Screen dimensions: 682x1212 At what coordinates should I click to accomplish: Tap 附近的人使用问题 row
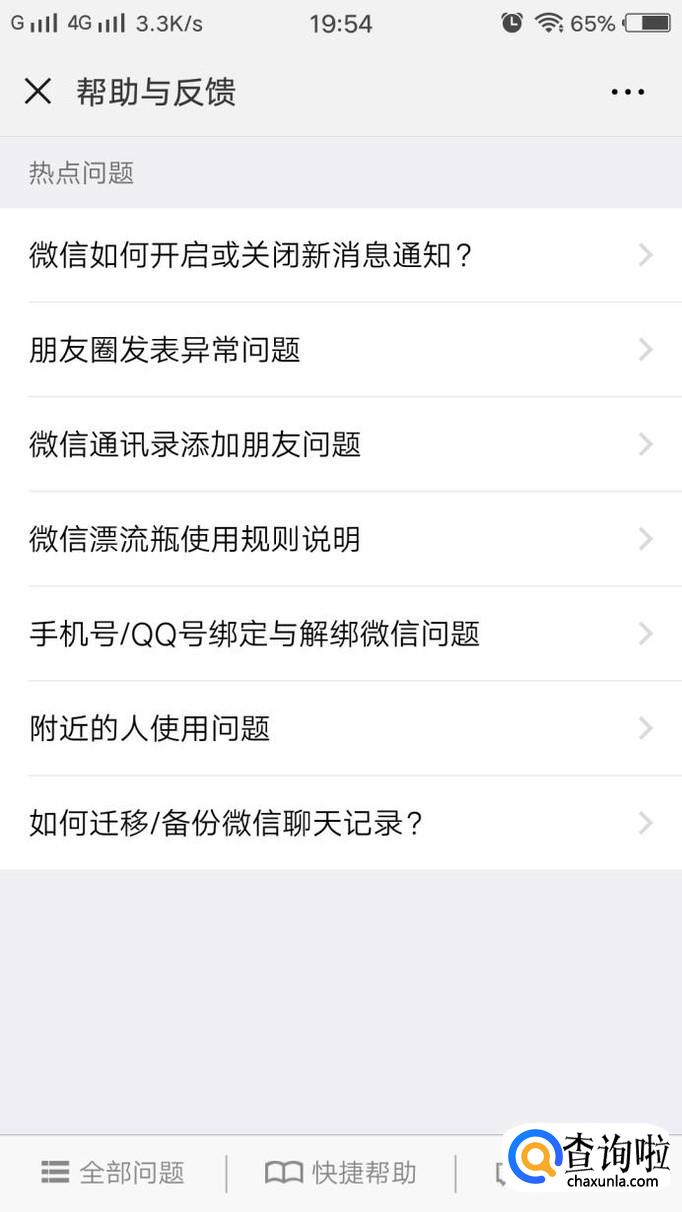(340, 729)
